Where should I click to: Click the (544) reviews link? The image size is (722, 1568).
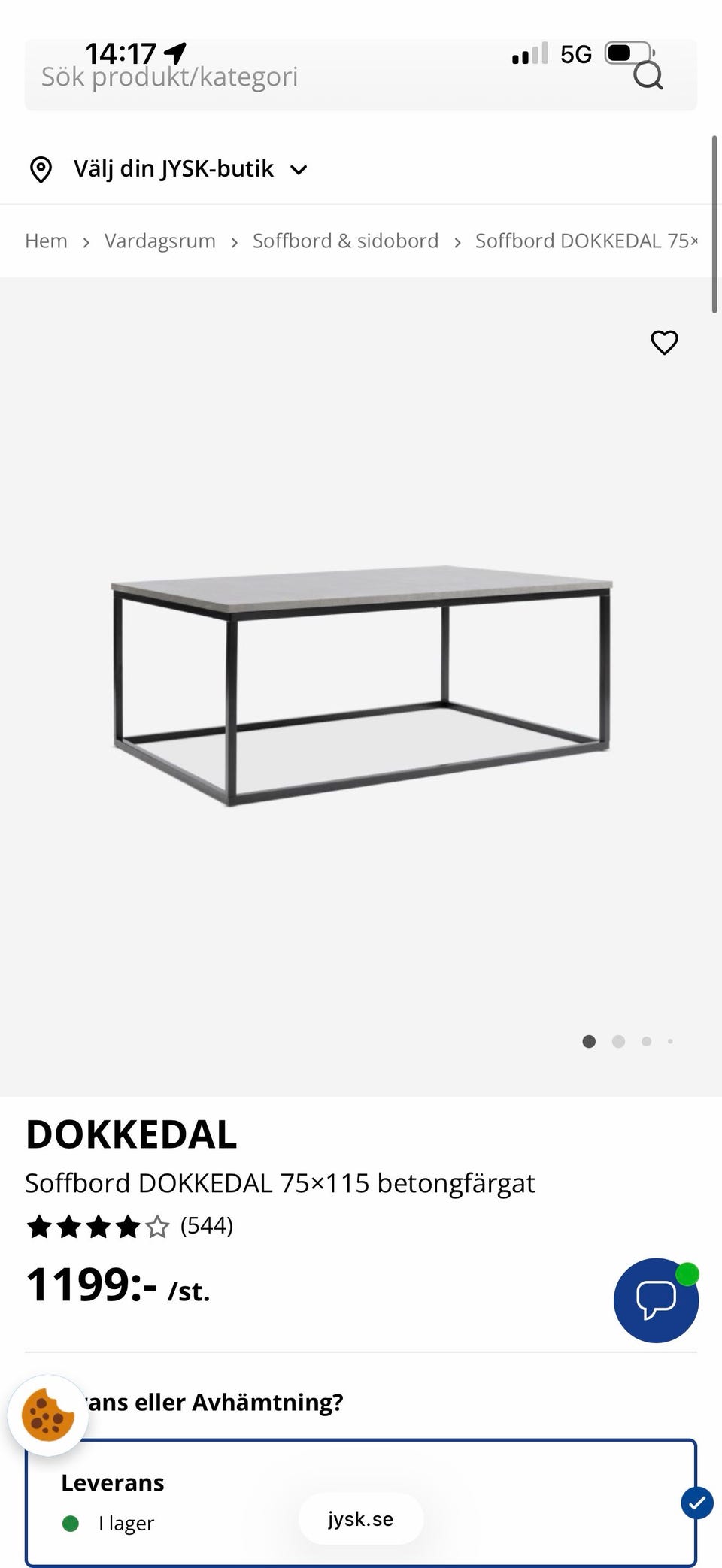(206, 1225)
